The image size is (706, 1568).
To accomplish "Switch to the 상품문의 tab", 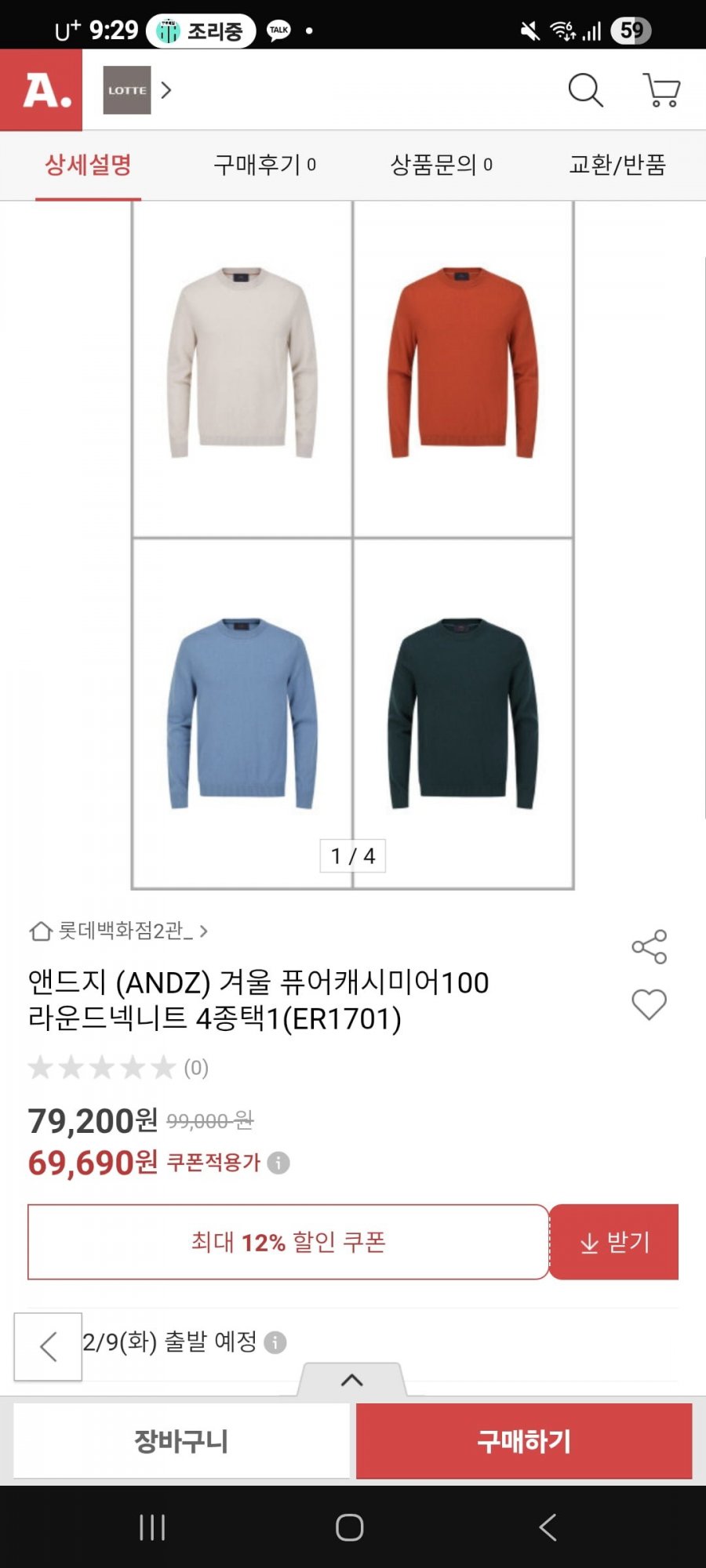I will click(x=441, y=165).
